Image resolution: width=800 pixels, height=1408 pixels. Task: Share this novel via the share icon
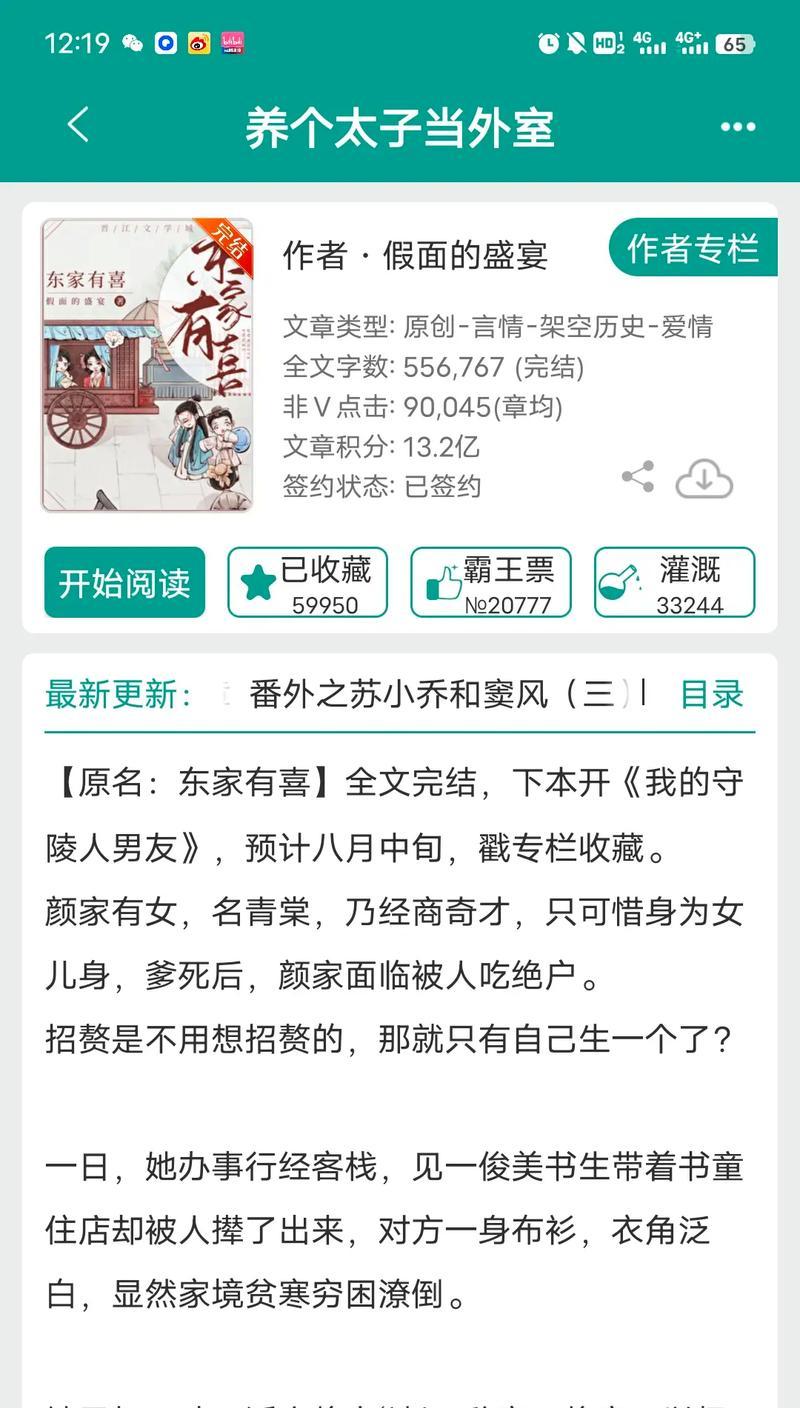(638, 477)
